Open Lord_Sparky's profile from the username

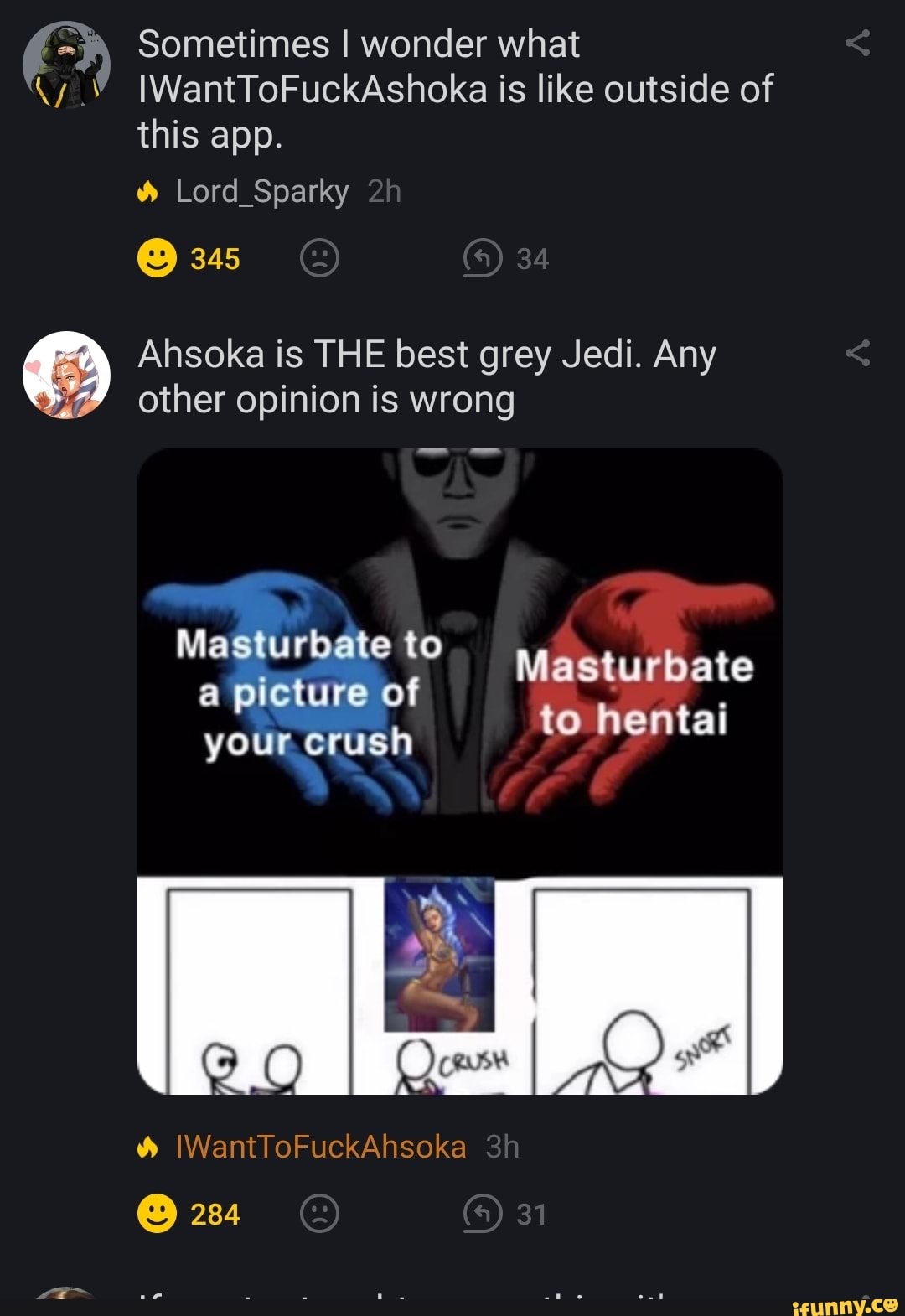coord(261,192)
